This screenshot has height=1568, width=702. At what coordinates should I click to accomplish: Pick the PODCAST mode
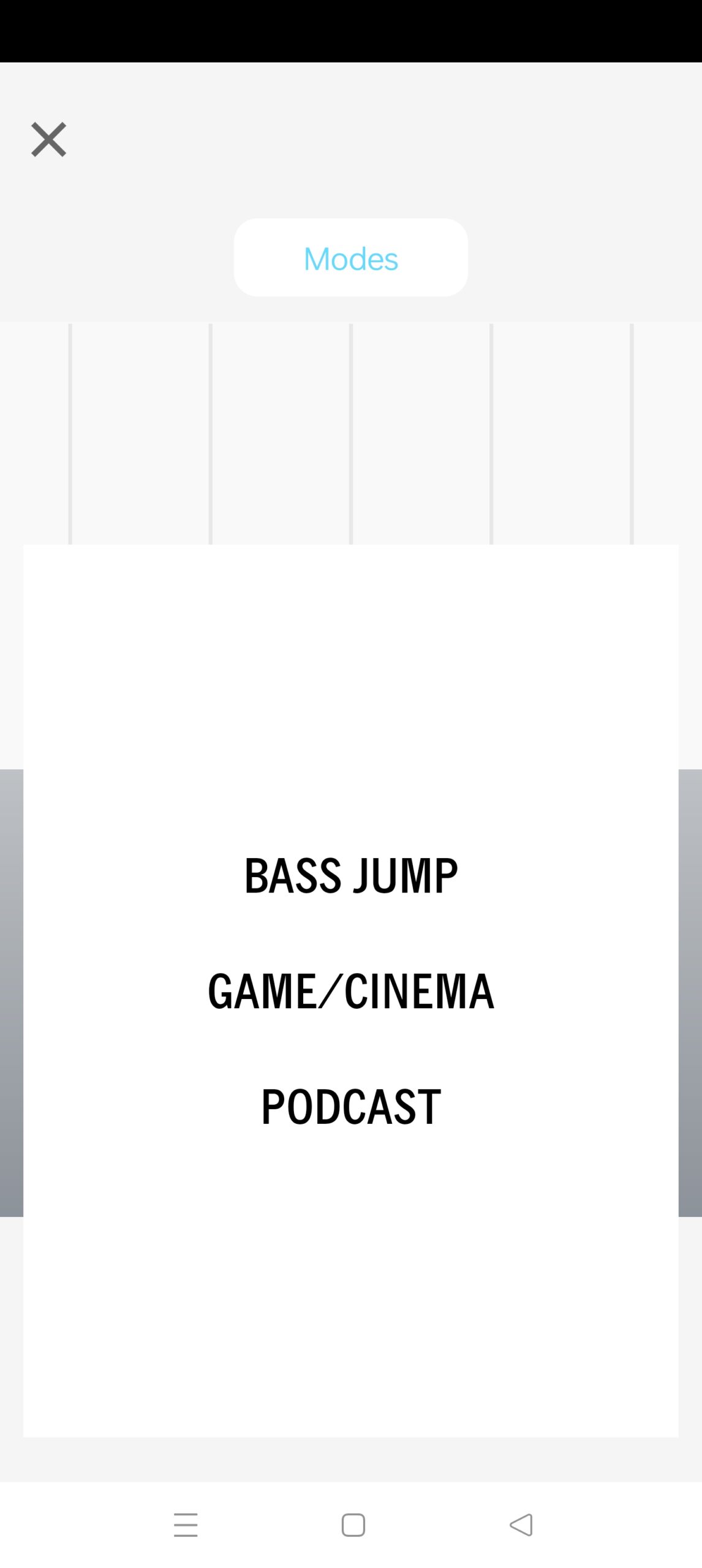(x=351, y=1106)
